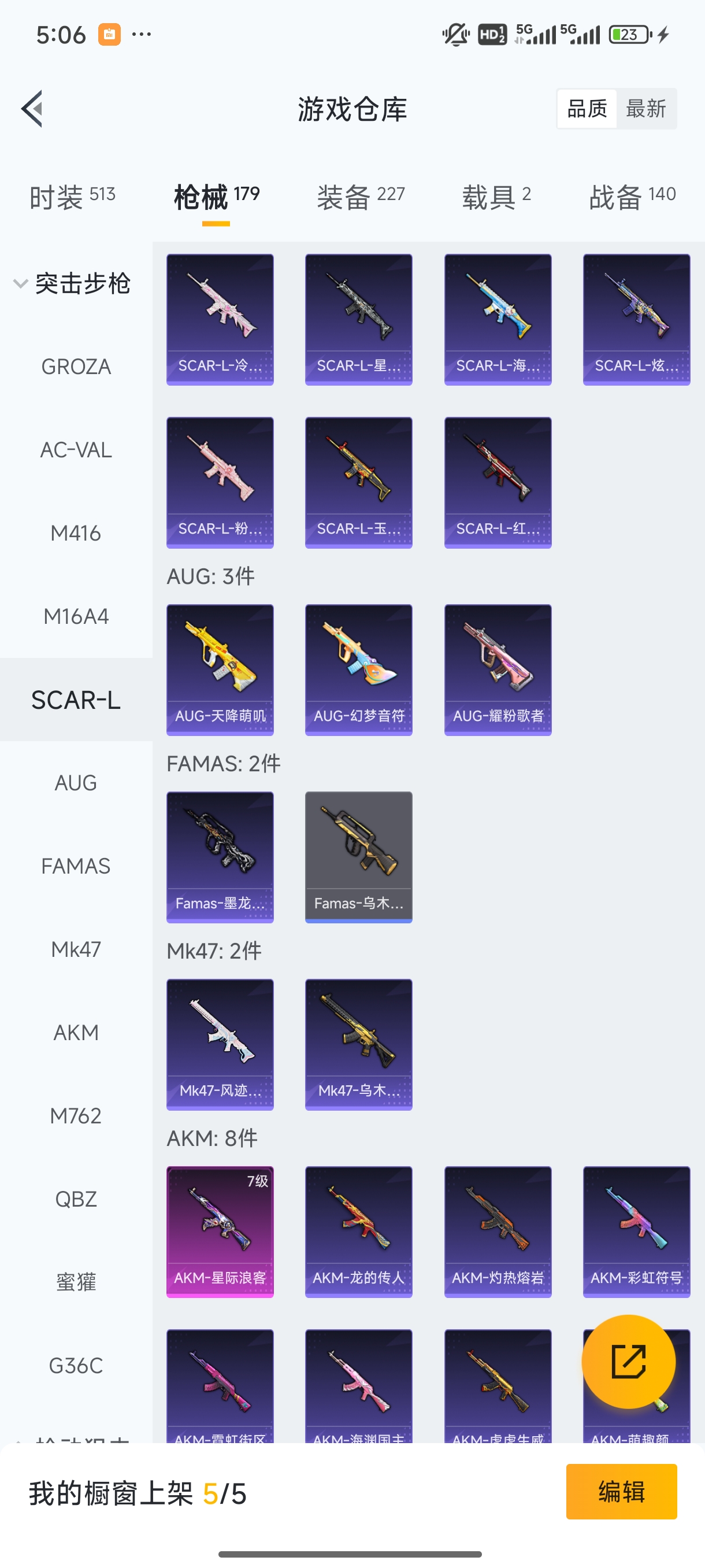
Task: View the AKM-龙的传人 skin
Action: tap(359, 1232)
